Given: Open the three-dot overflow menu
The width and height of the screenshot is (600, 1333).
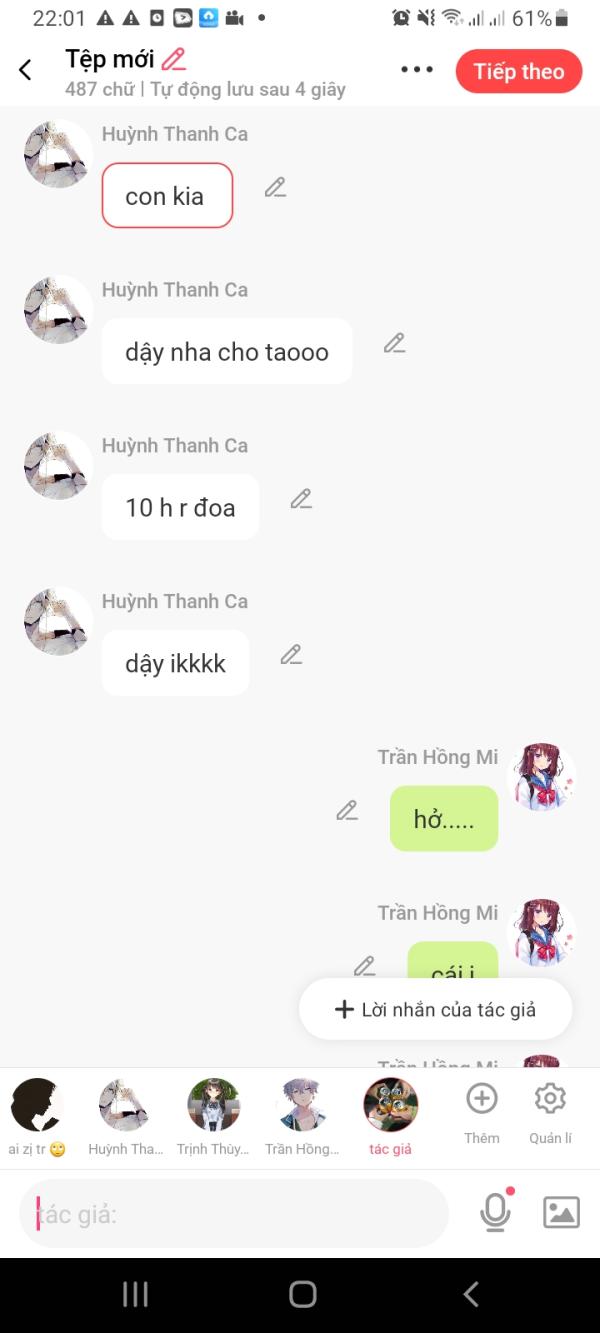Looking at the screenshot, I should [416, 70].
